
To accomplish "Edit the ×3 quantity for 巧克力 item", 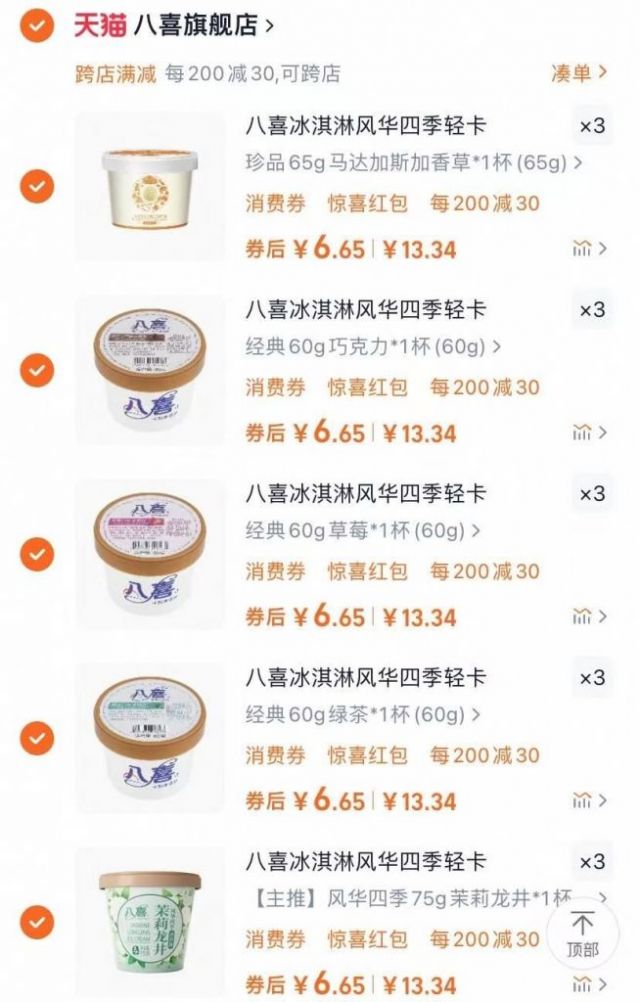I will pos(592,311).
